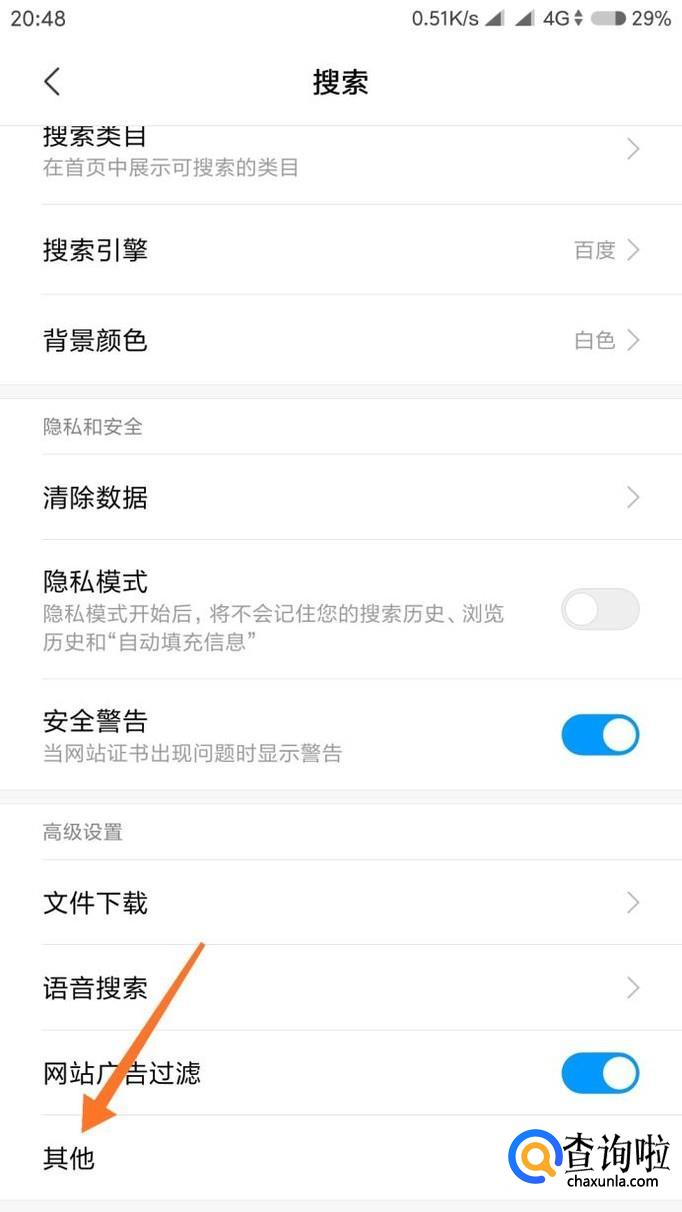682x1212 pixels.
Task: Open 文件下载 settings
Action: 340,903
